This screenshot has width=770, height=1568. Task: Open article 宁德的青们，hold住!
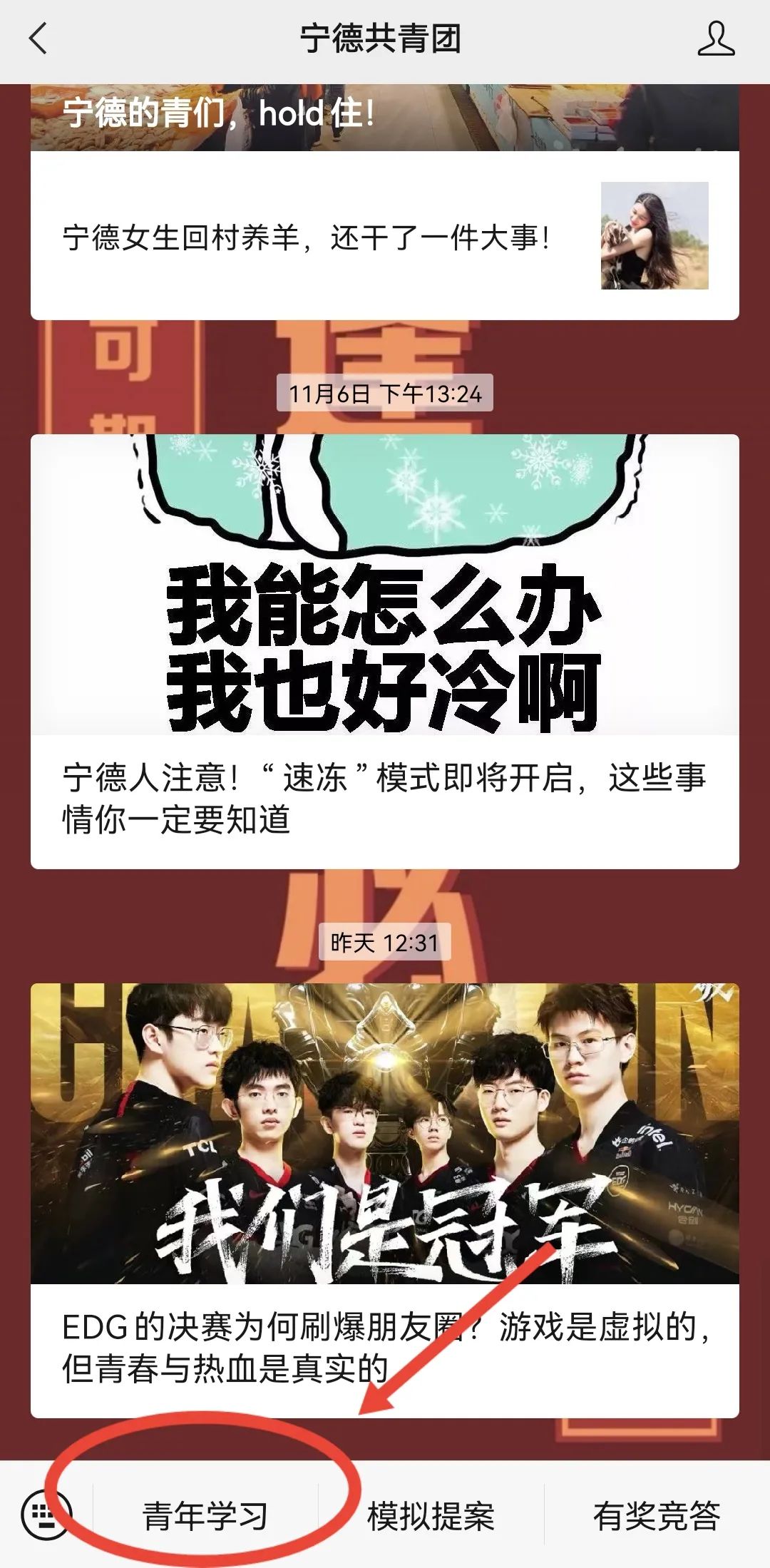384,116
